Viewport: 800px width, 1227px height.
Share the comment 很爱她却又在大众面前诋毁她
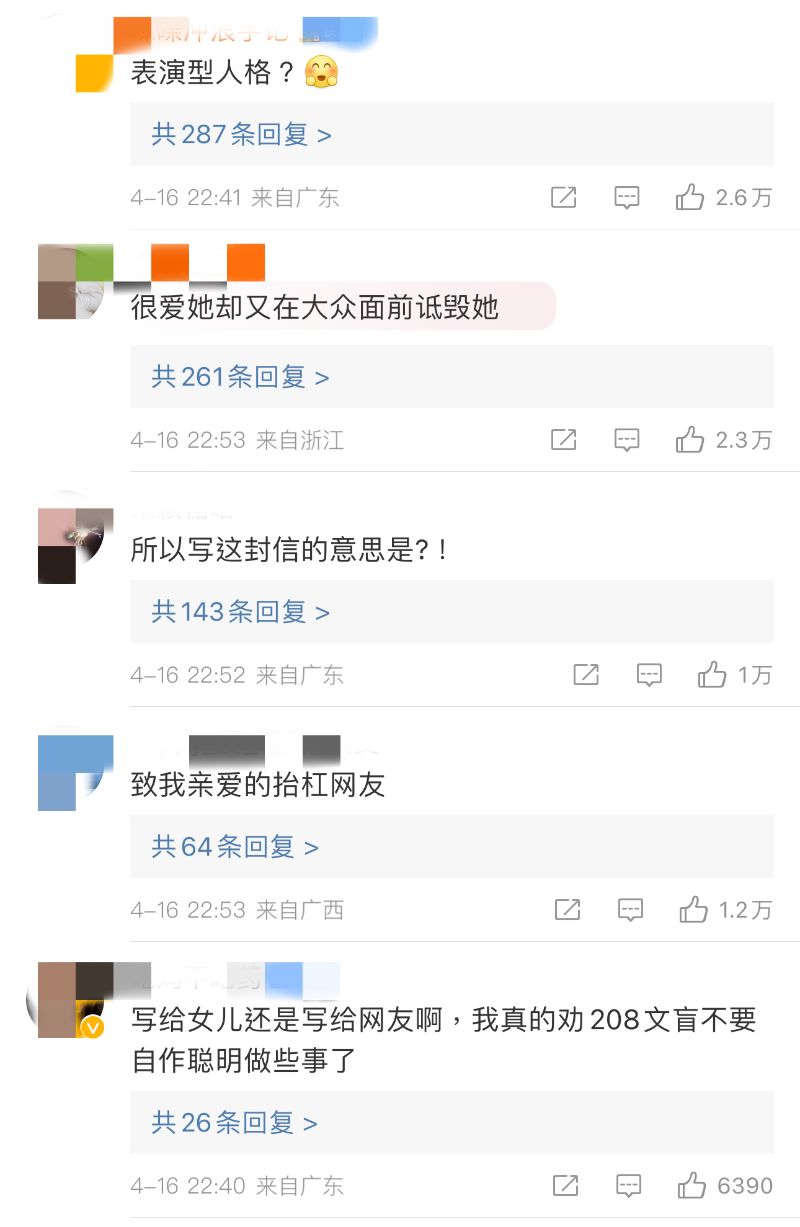(564, 440)
